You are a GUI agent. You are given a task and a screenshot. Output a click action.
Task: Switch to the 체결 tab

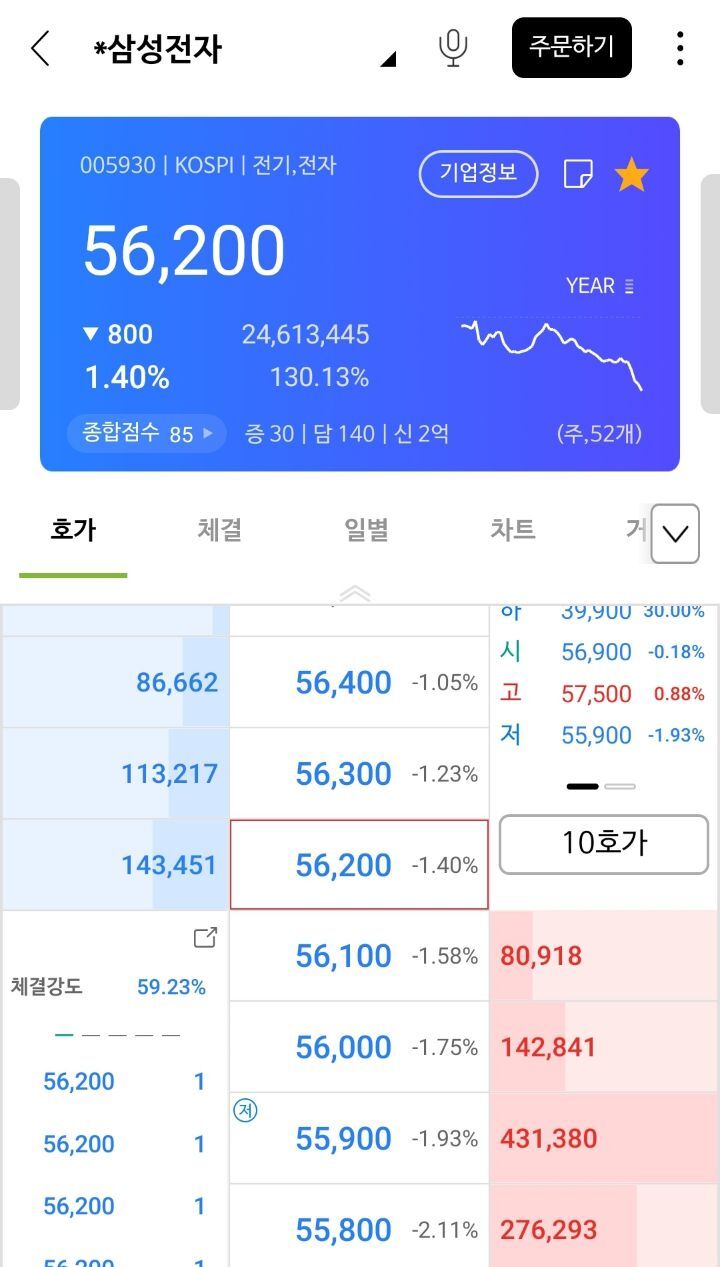coord(218,531)
